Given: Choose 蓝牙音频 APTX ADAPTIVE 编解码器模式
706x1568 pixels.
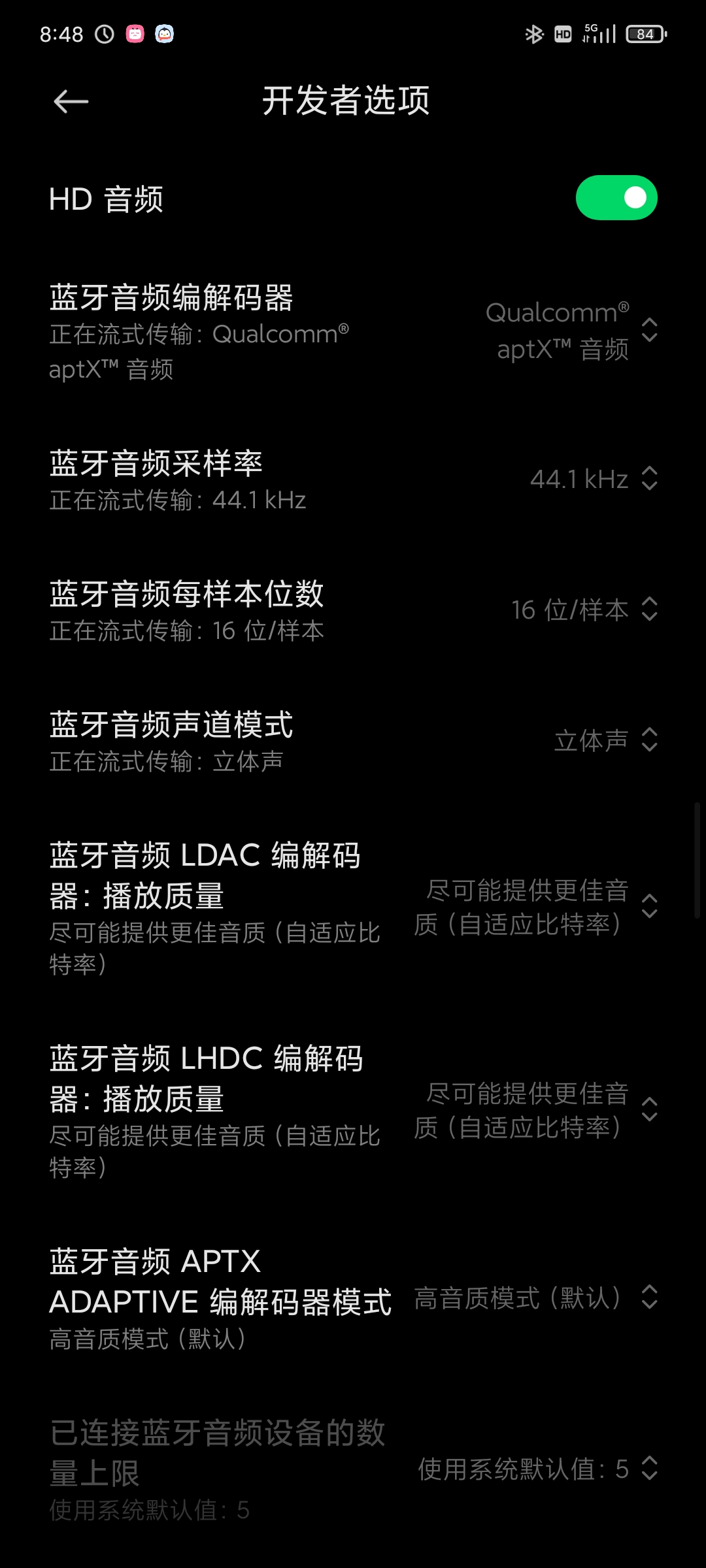Looking at the screenshot, I should [353, 1298].
